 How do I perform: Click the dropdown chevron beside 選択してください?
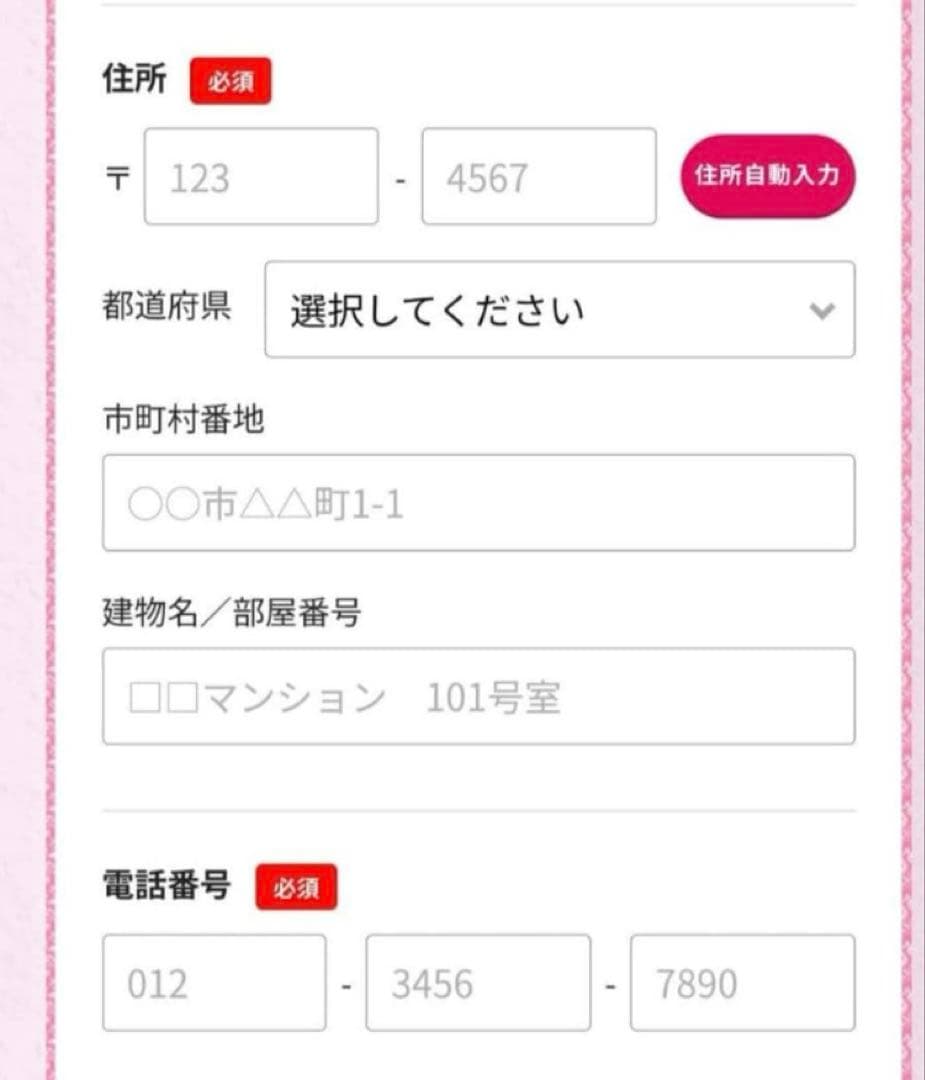coord(820,311)
